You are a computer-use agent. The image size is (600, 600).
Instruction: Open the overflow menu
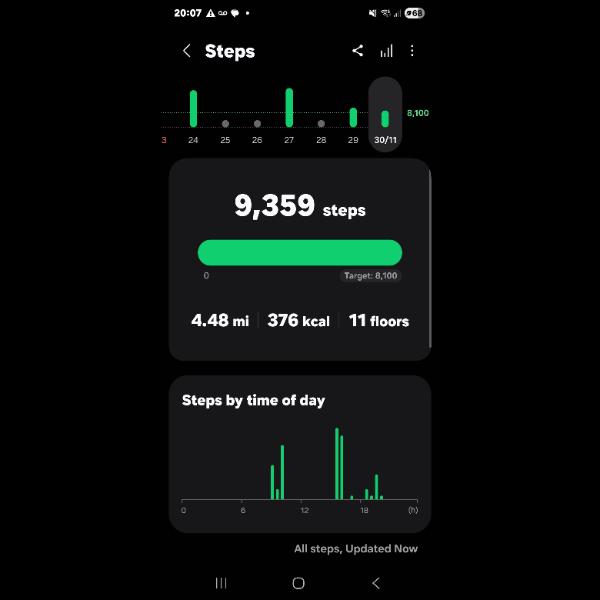click(412, 51)
